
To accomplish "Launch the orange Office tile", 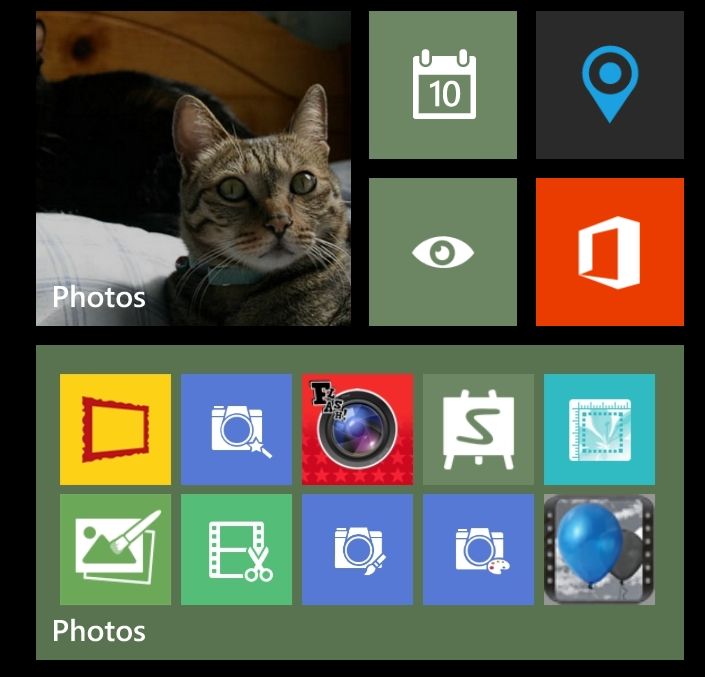I will tap(609, 252).
